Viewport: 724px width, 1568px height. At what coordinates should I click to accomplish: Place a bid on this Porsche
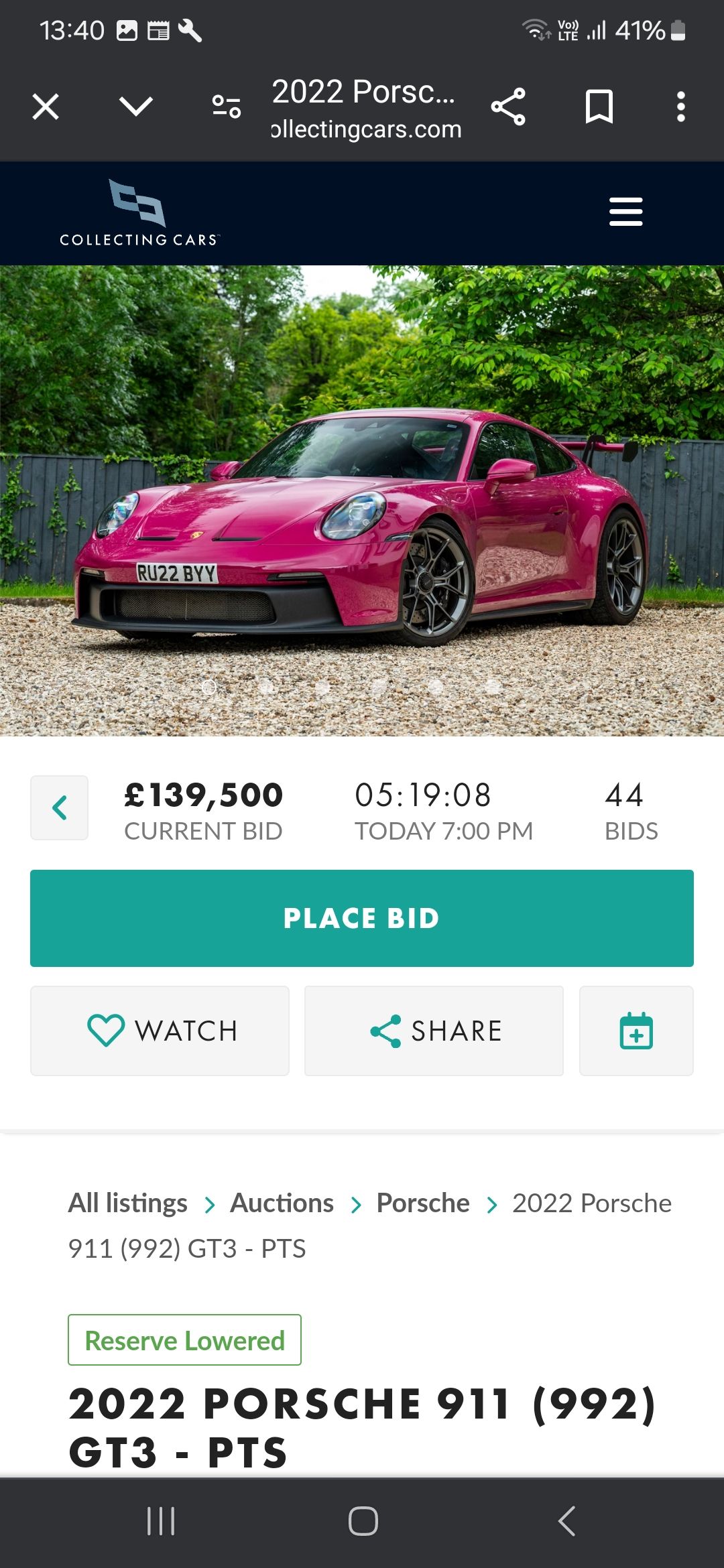click(x=362, y=918)
